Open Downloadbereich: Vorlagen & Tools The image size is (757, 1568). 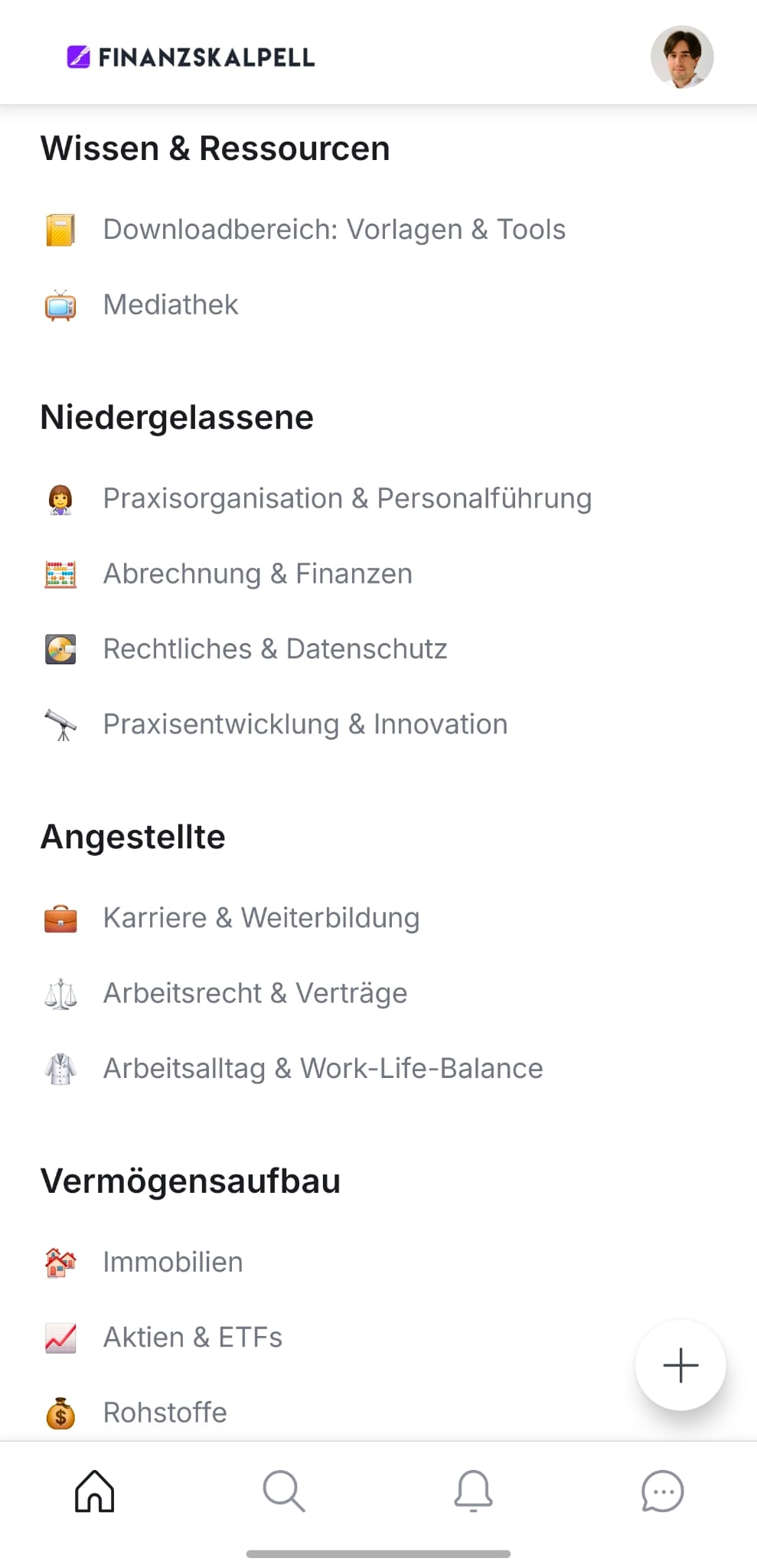pos(334,229)
